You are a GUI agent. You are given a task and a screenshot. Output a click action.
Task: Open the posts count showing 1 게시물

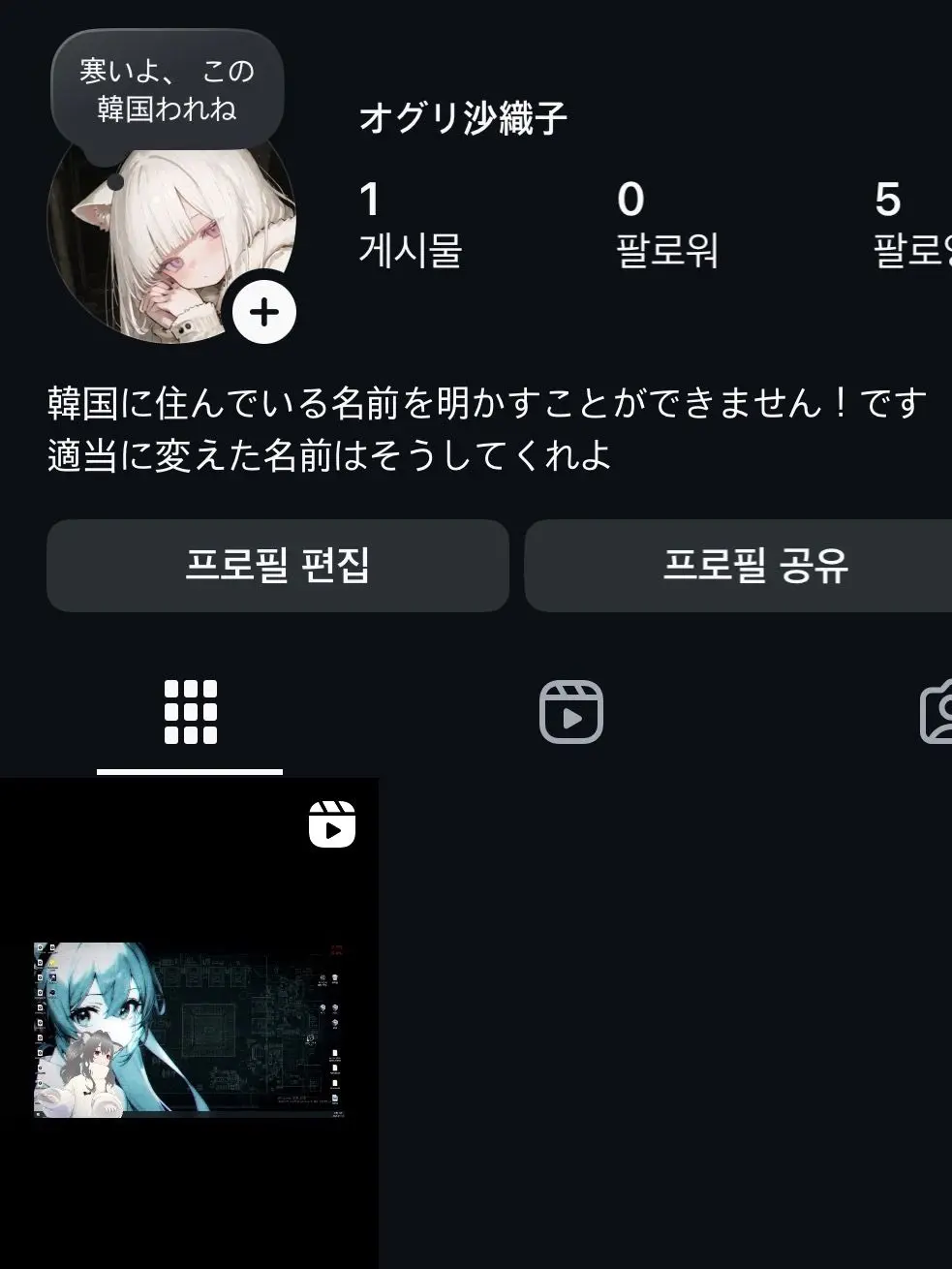[408, 223]
